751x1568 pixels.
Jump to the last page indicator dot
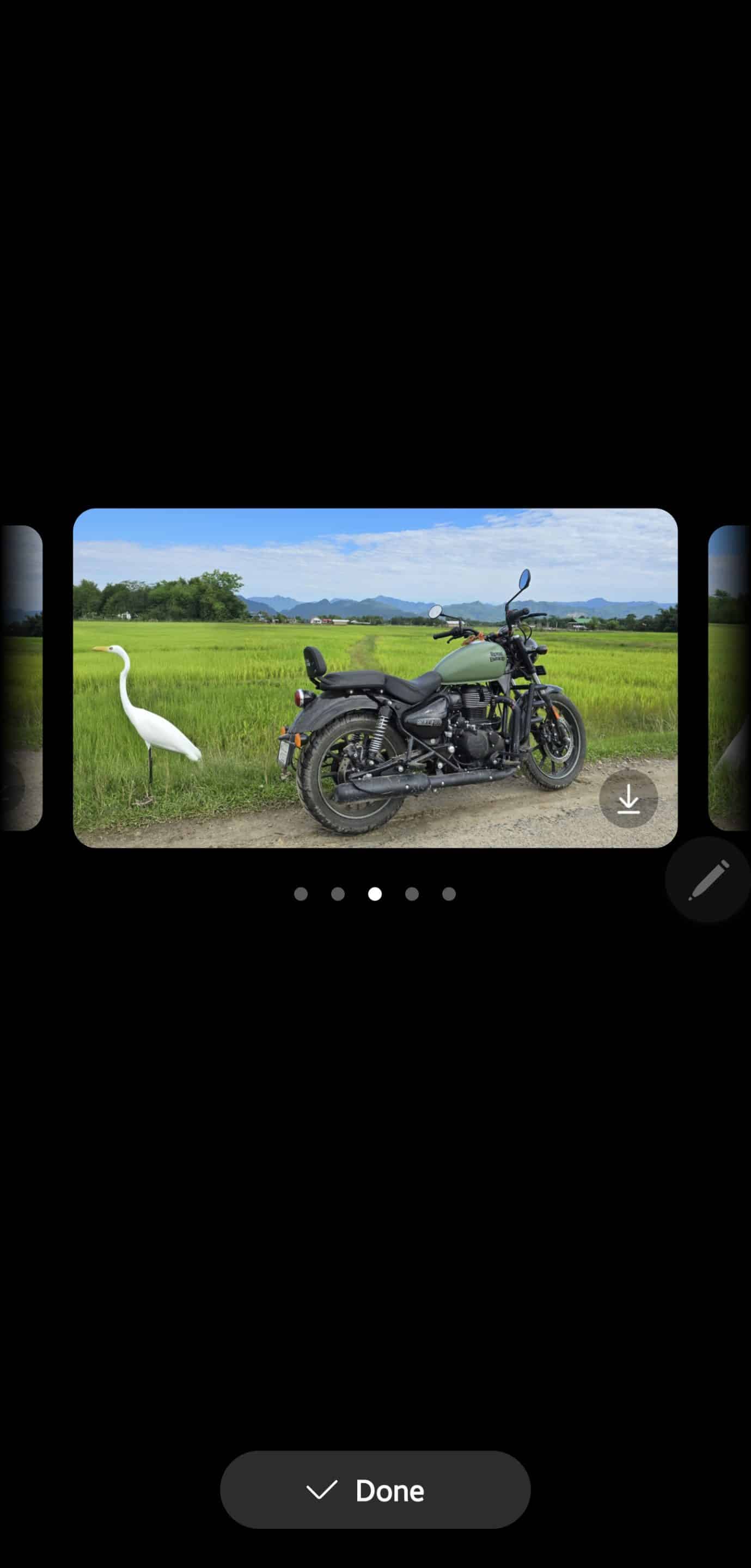449,893
